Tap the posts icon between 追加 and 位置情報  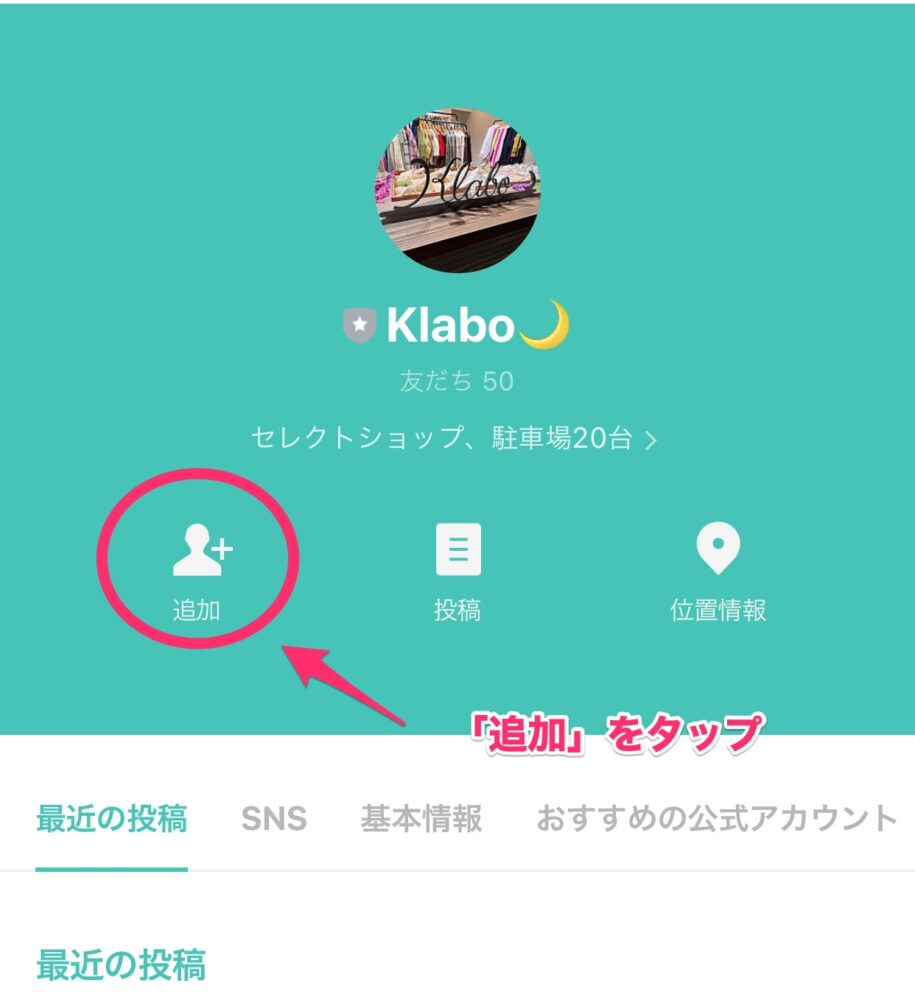point(458,547)
